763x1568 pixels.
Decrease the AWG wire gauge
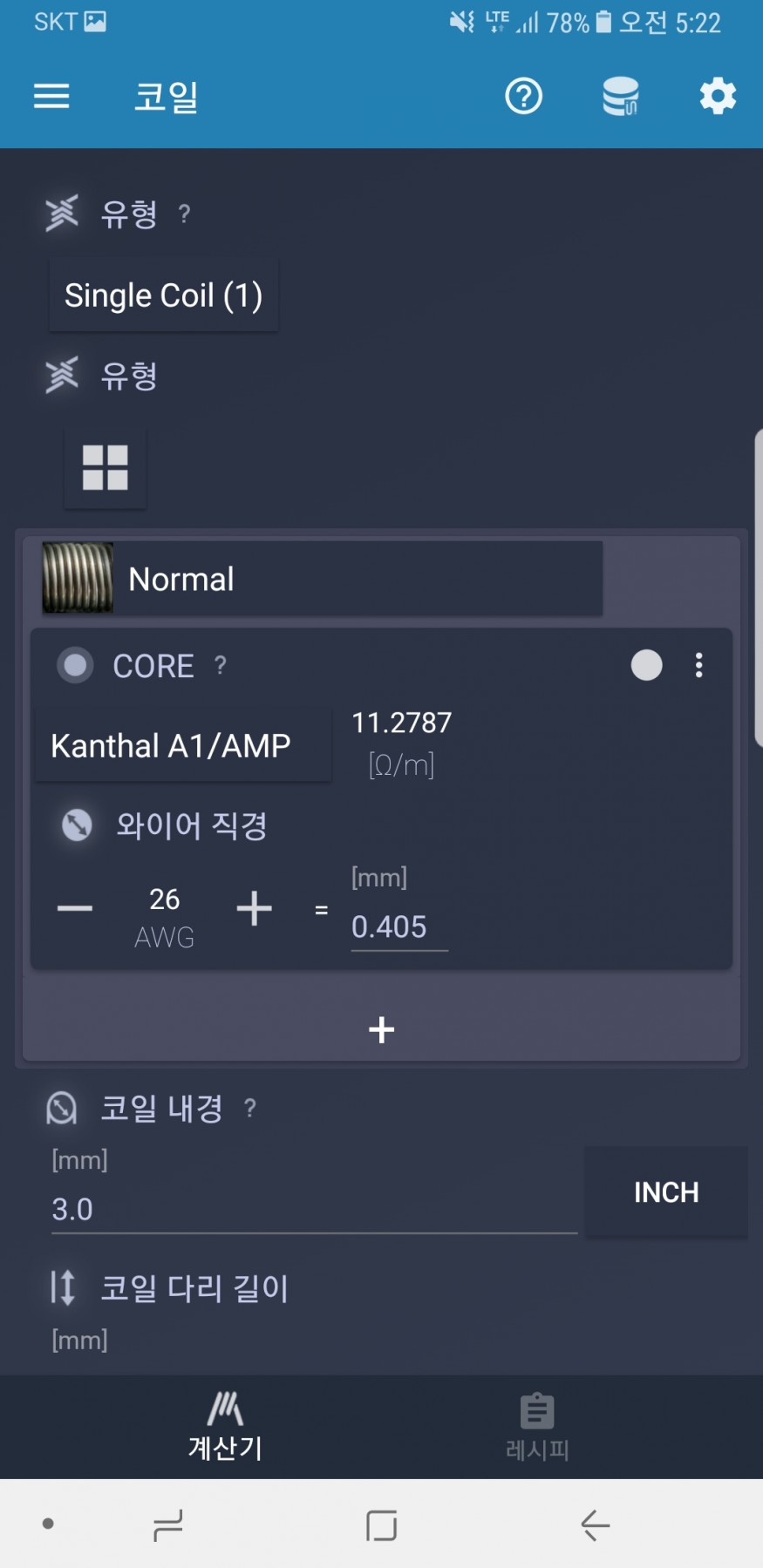[75, 908]
